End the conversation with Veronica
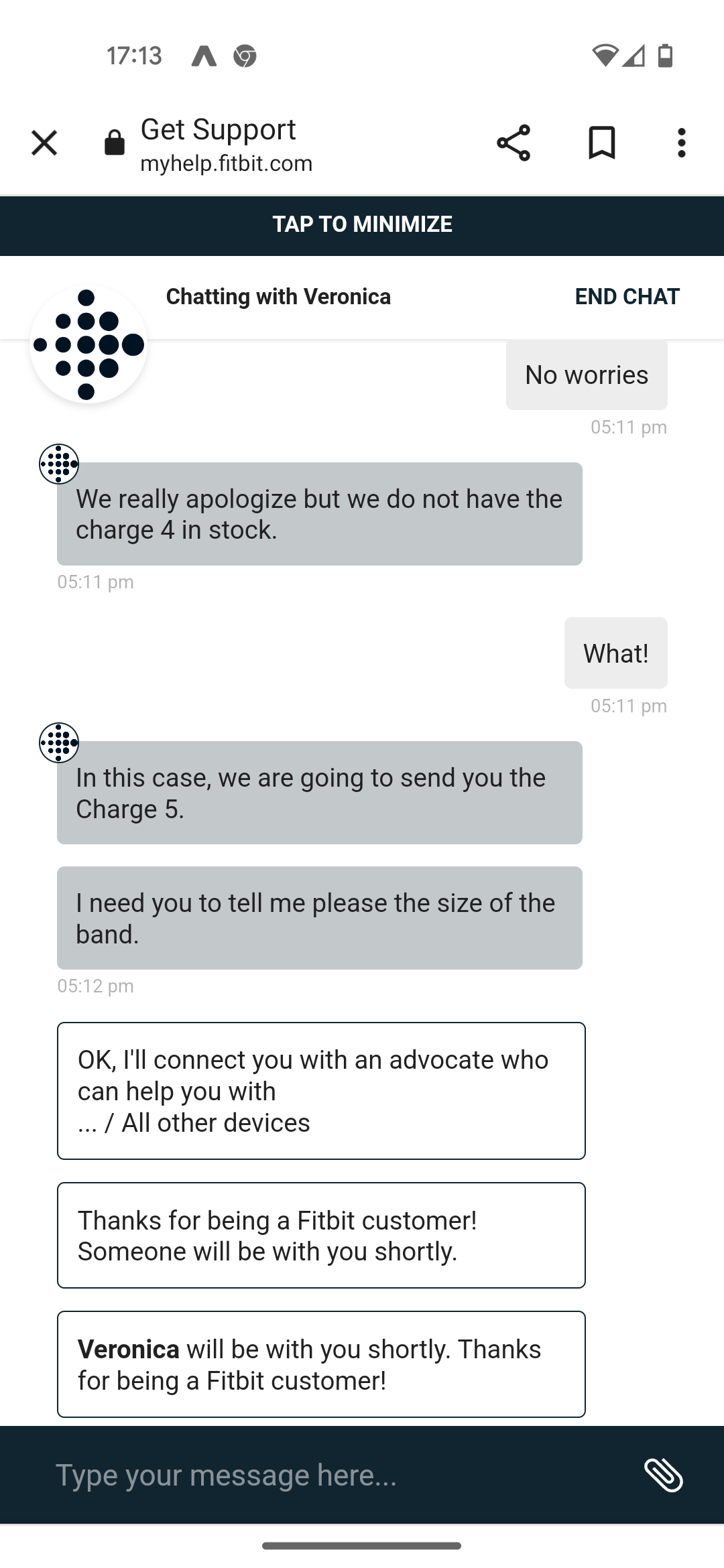Image resolution: width=724 pixels, height=1568 pixels. point(626,296)
